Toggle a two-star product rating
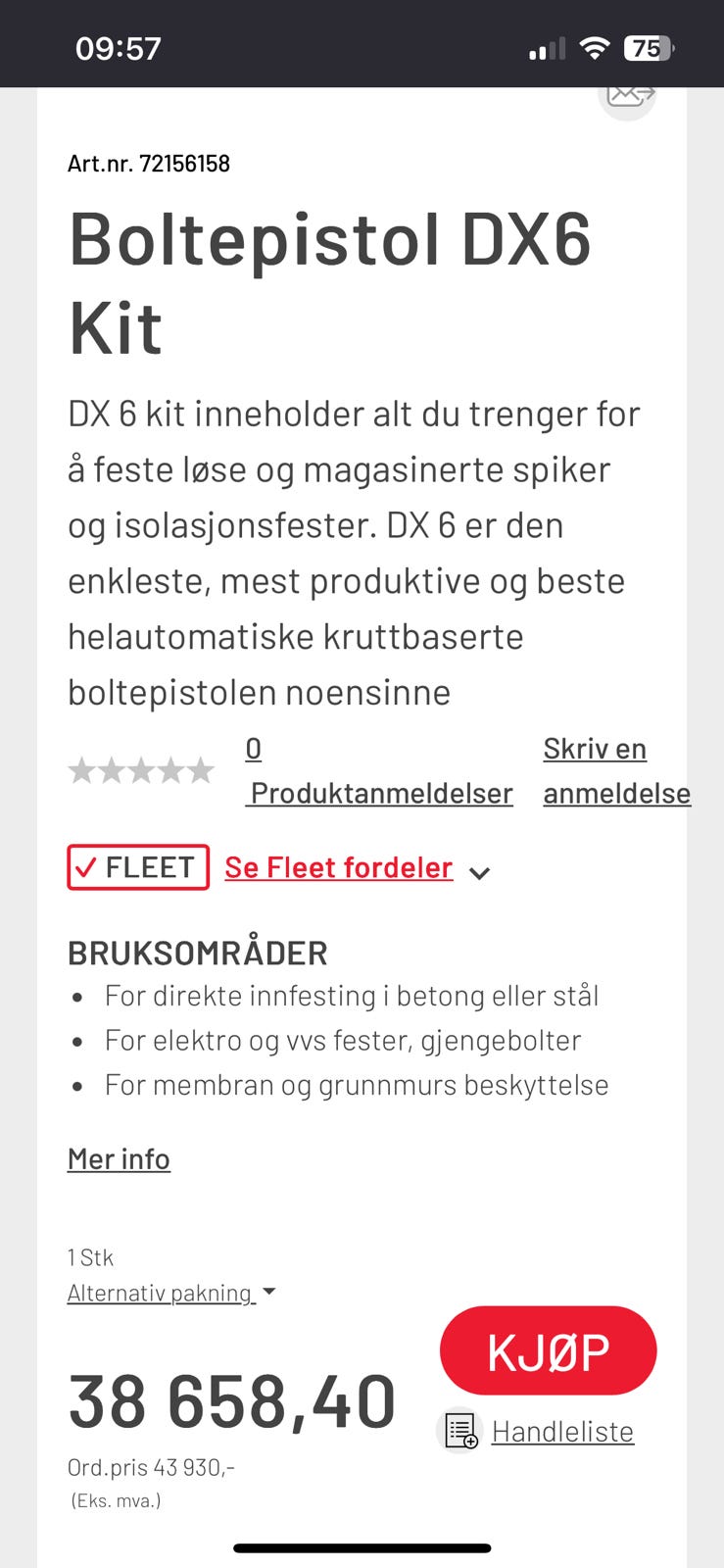The width and height of the screenshot is (724, 1568). 112,770
